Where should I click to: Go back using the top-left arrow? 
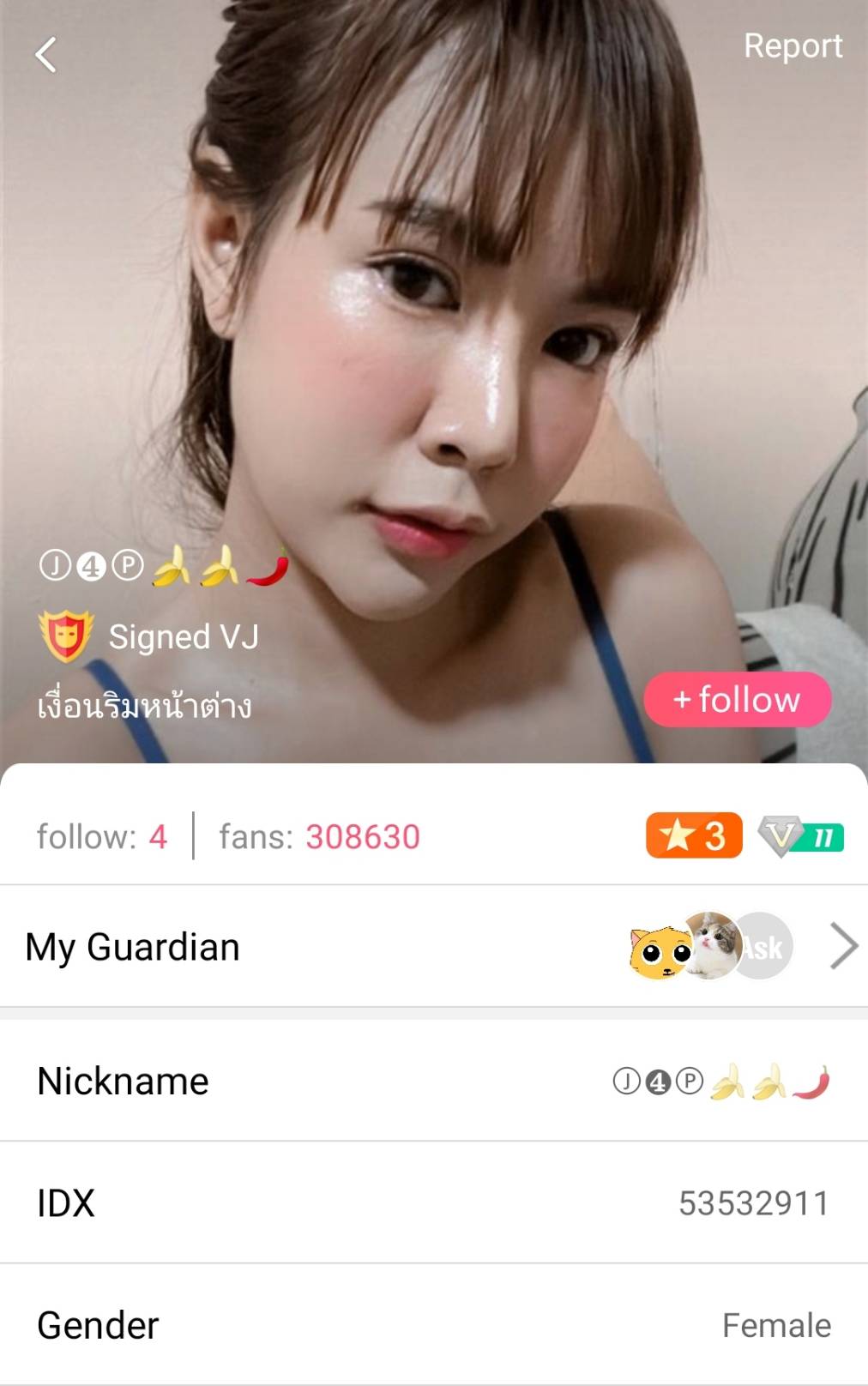46,55
